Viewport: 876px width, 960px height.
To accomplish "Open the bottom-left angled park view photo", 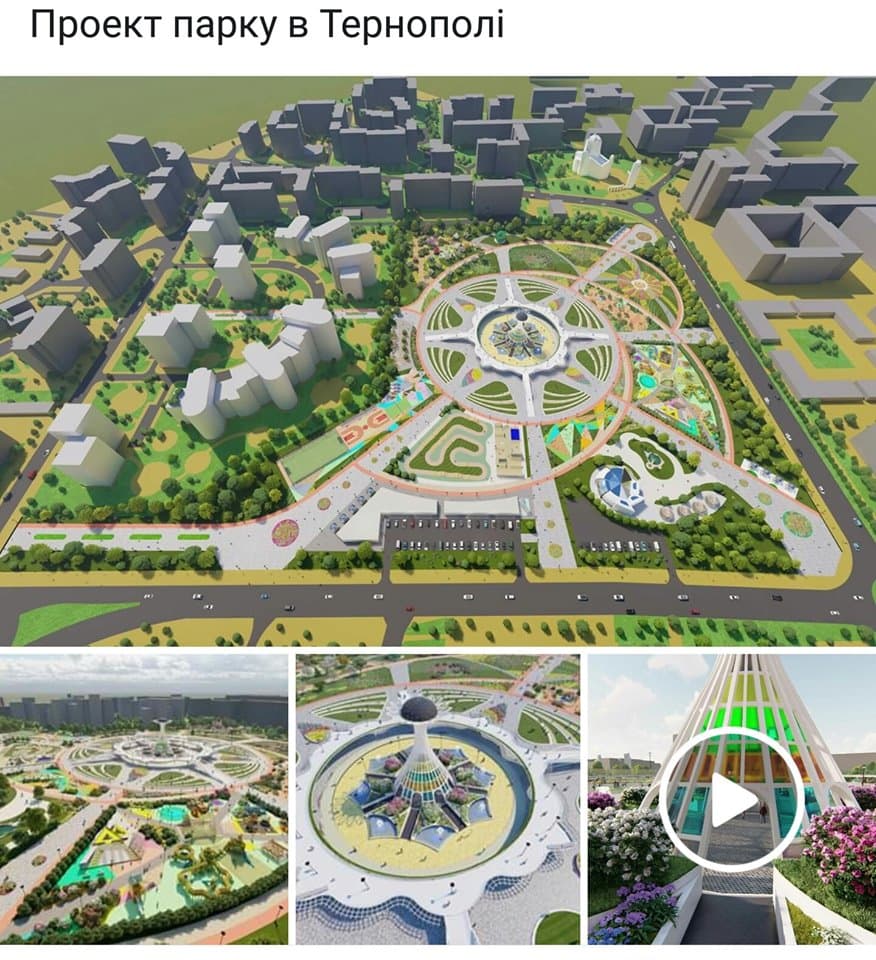I will 144,799.
